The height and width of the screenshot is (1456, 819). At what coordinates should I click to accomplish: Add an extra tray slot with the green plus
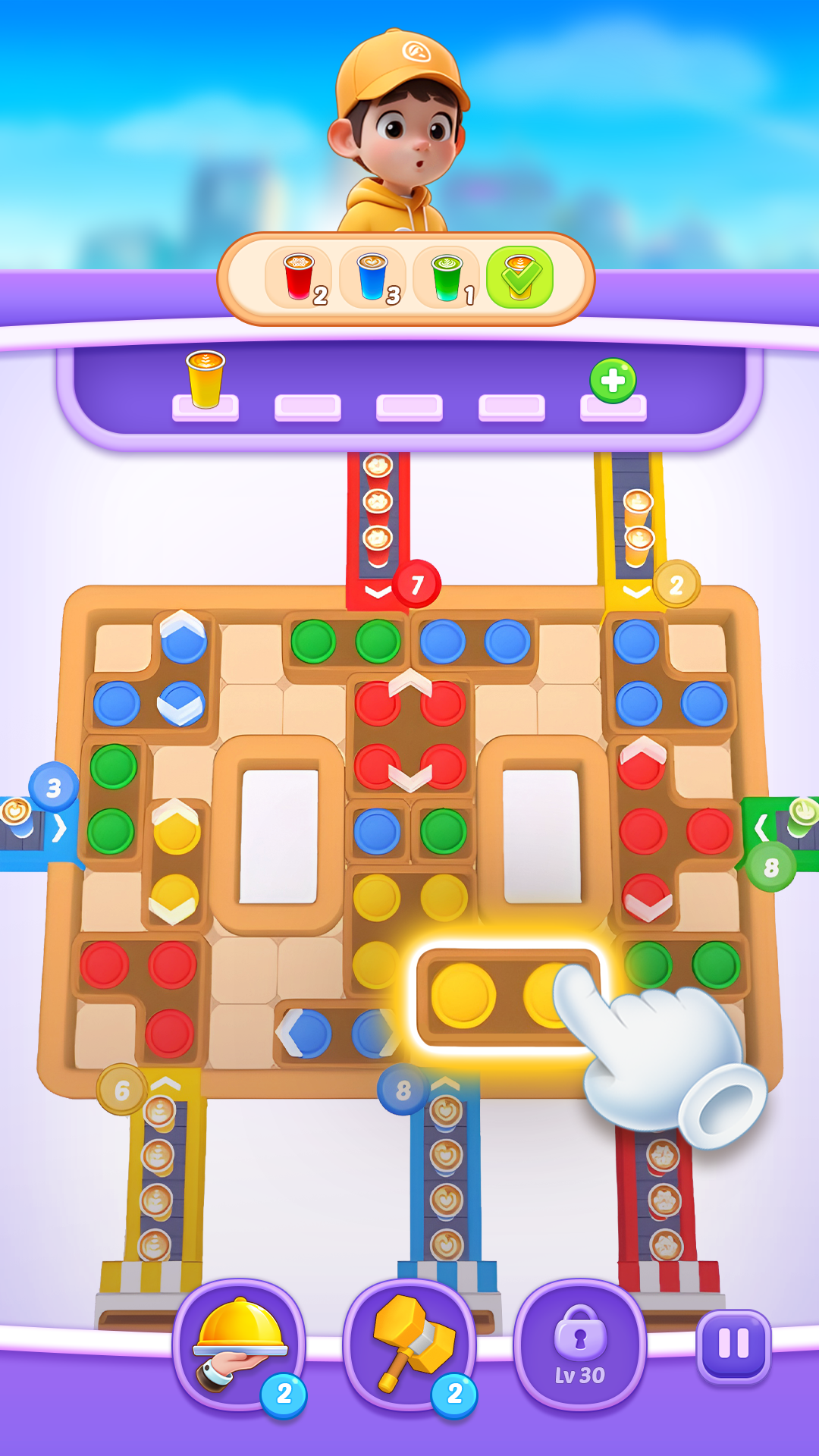click(x=613, y=381)
